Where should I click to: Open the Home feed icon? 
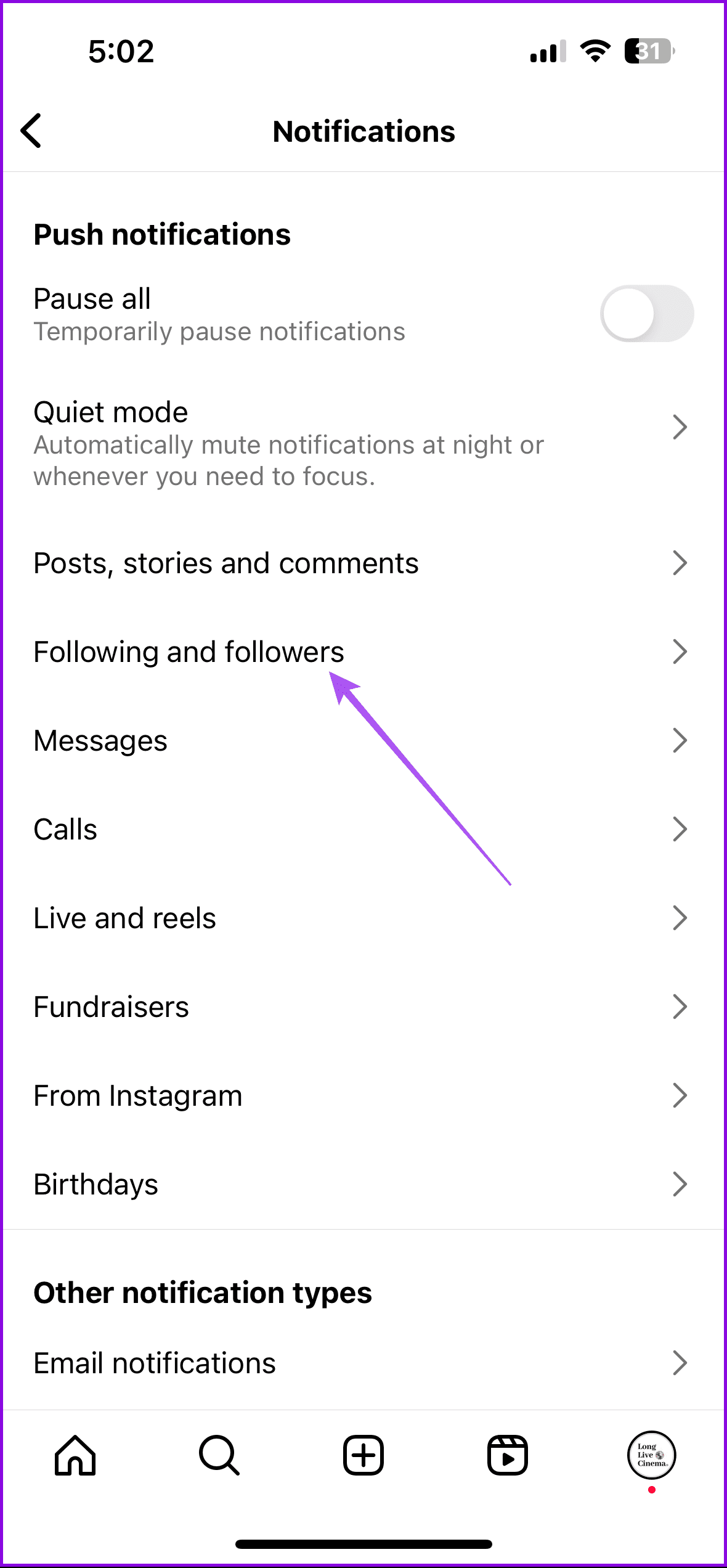point(75,1455)
